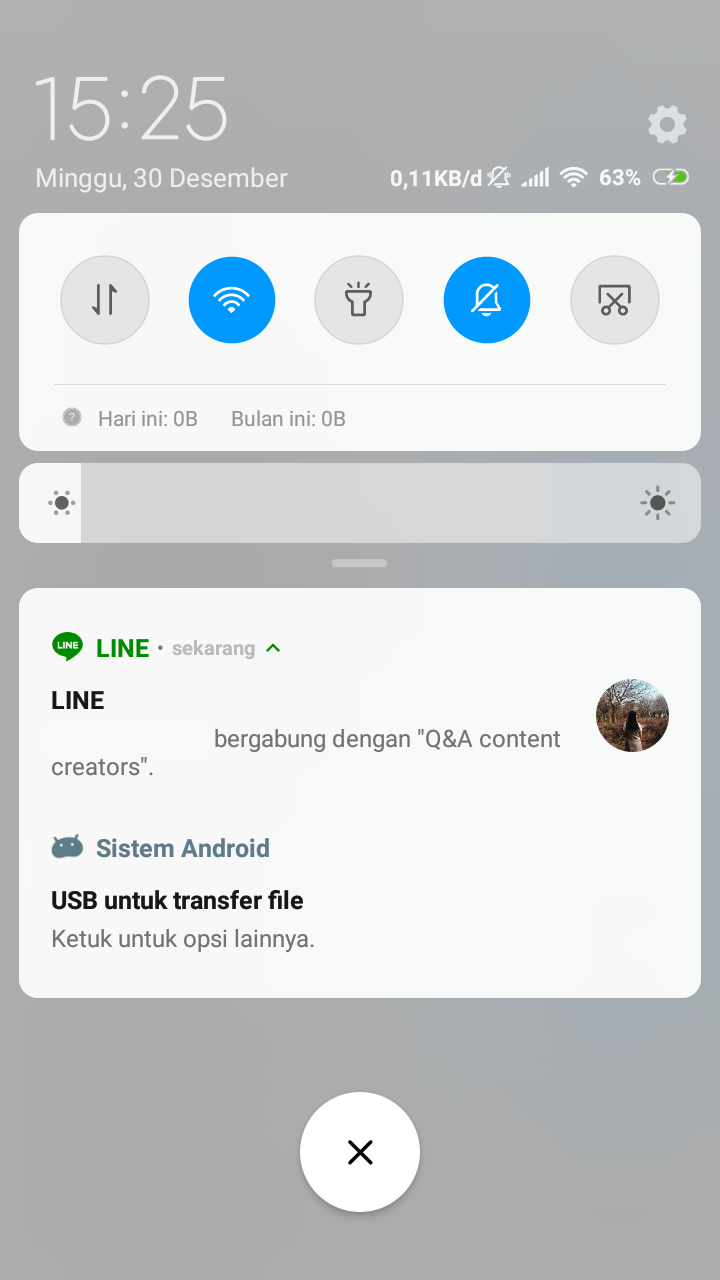Open data usage details for Hari ini
This screenshot has height=1280, width=720.
point(147,419)
